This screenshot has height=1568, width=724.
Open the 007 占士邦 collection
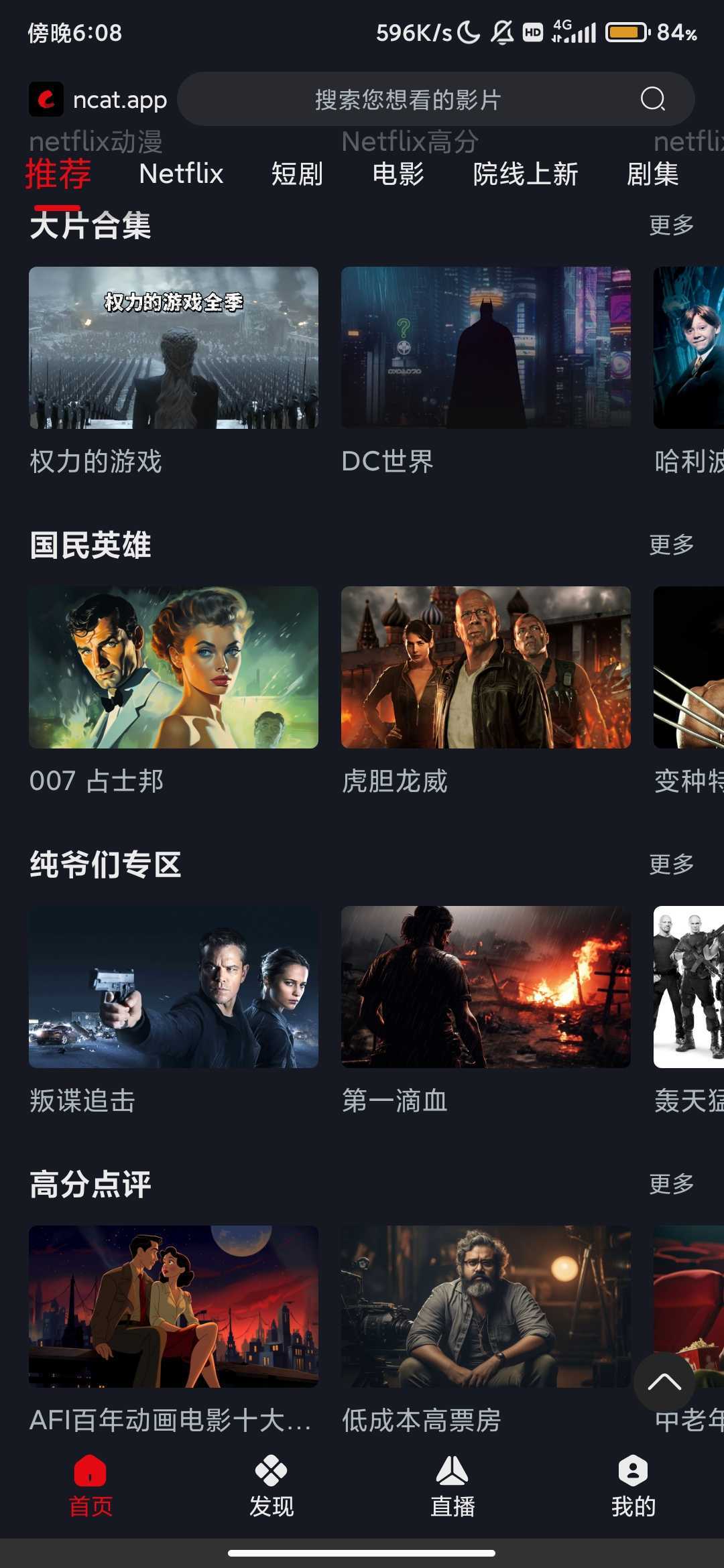click(174, 667)
